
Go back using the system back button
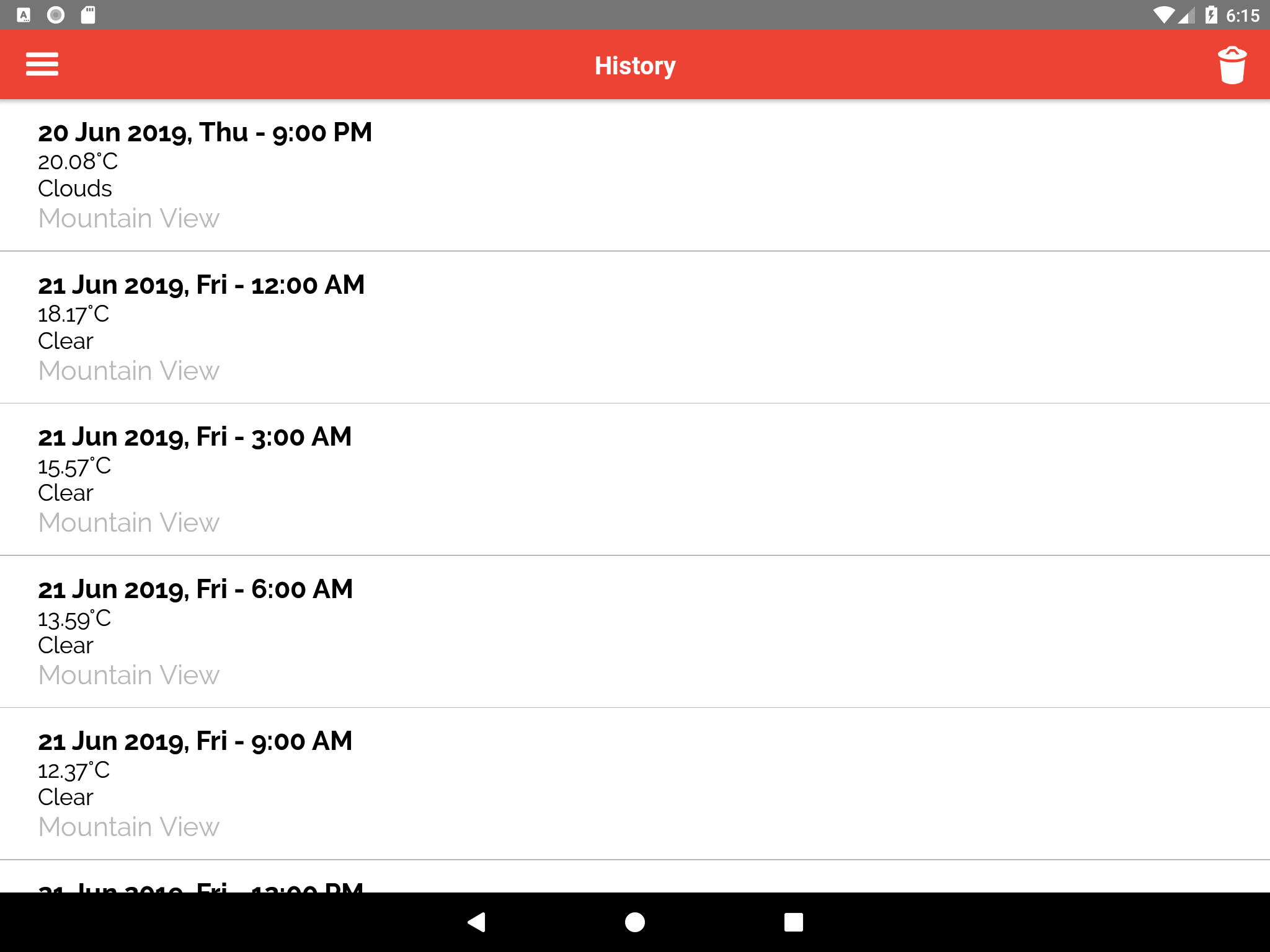click(476, 922)
